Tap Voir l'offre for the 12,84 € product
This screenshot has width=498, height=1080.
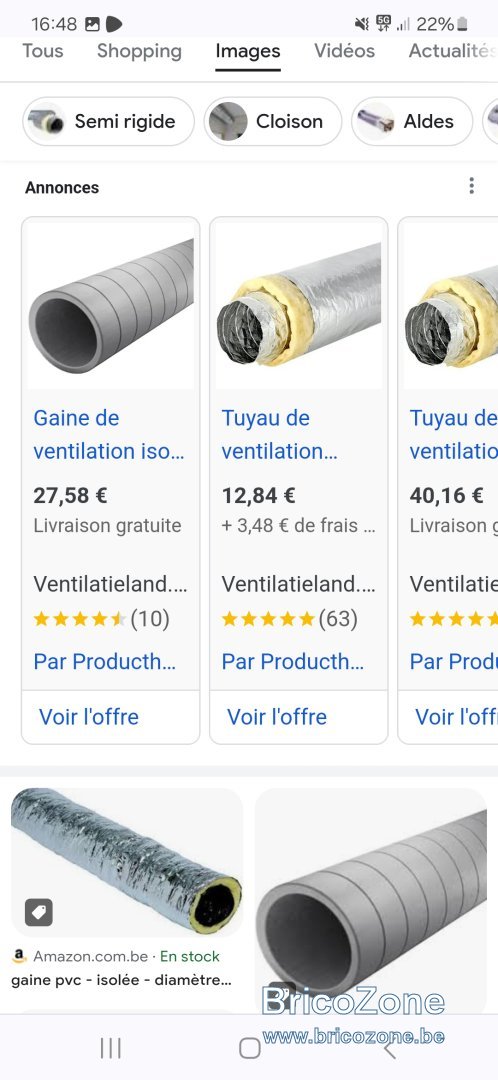(x=277, y=717)
